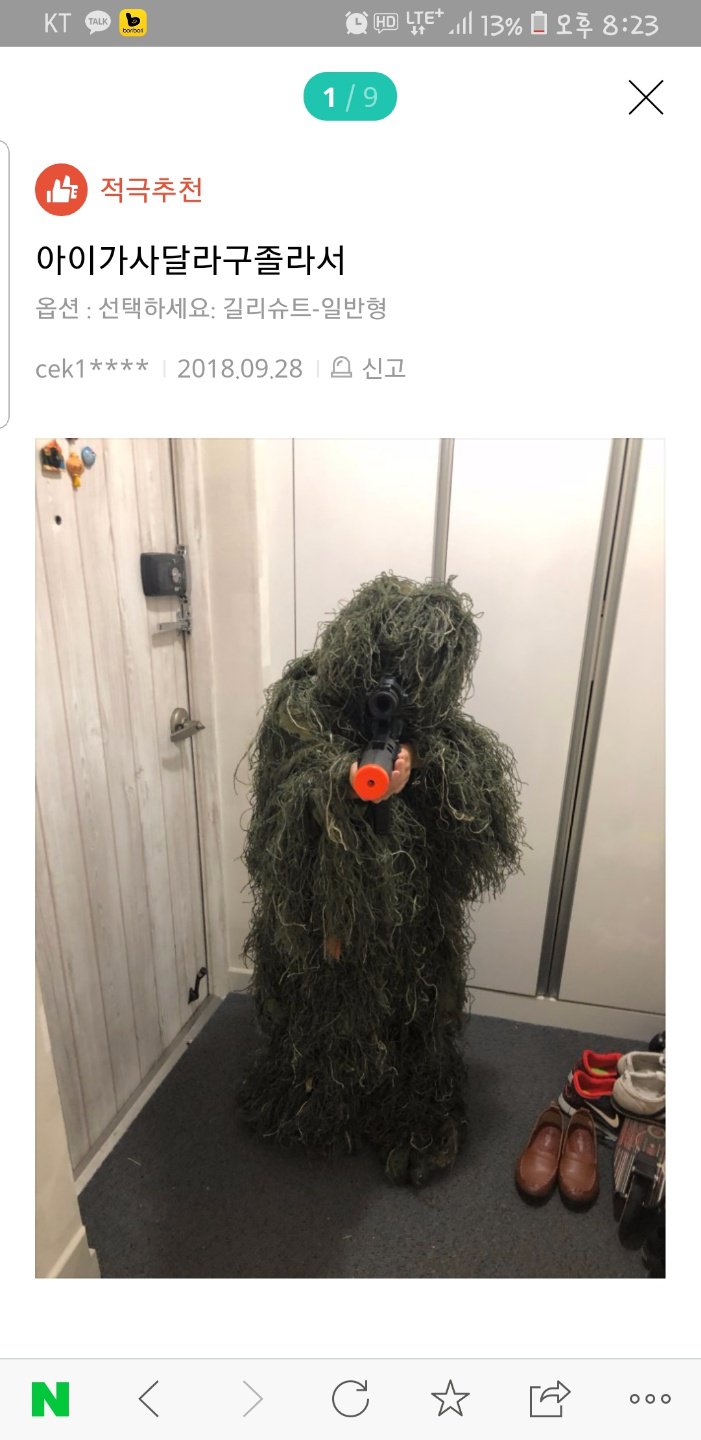Open the review photo full view

[x=350, y=857]
